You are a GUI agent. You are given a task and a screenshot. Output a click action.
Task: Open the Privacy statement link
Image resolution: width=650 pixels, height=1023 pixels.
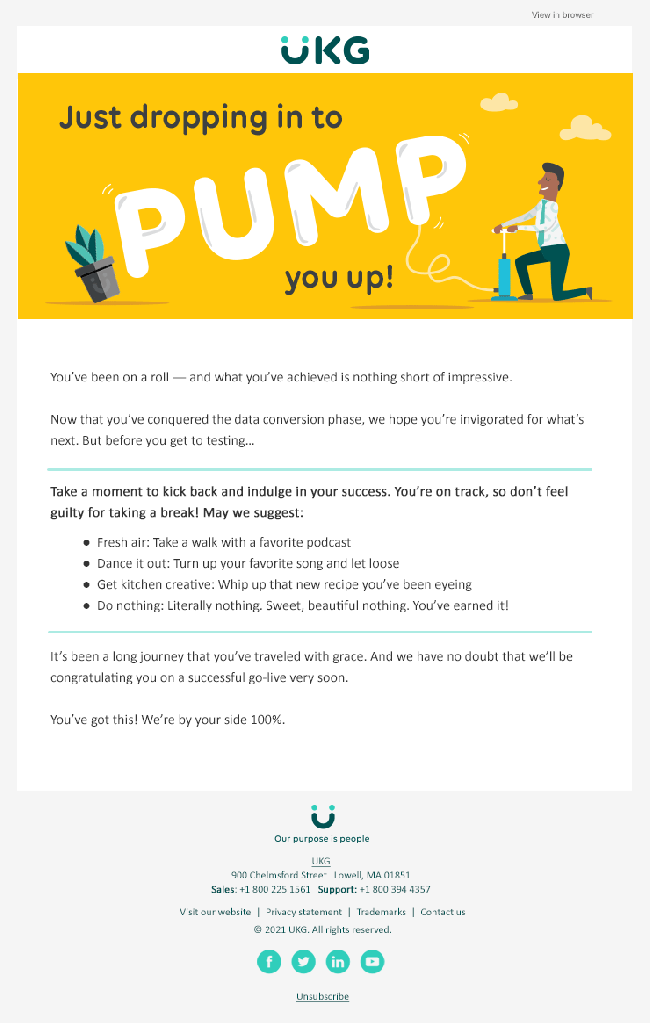(303, 912)
